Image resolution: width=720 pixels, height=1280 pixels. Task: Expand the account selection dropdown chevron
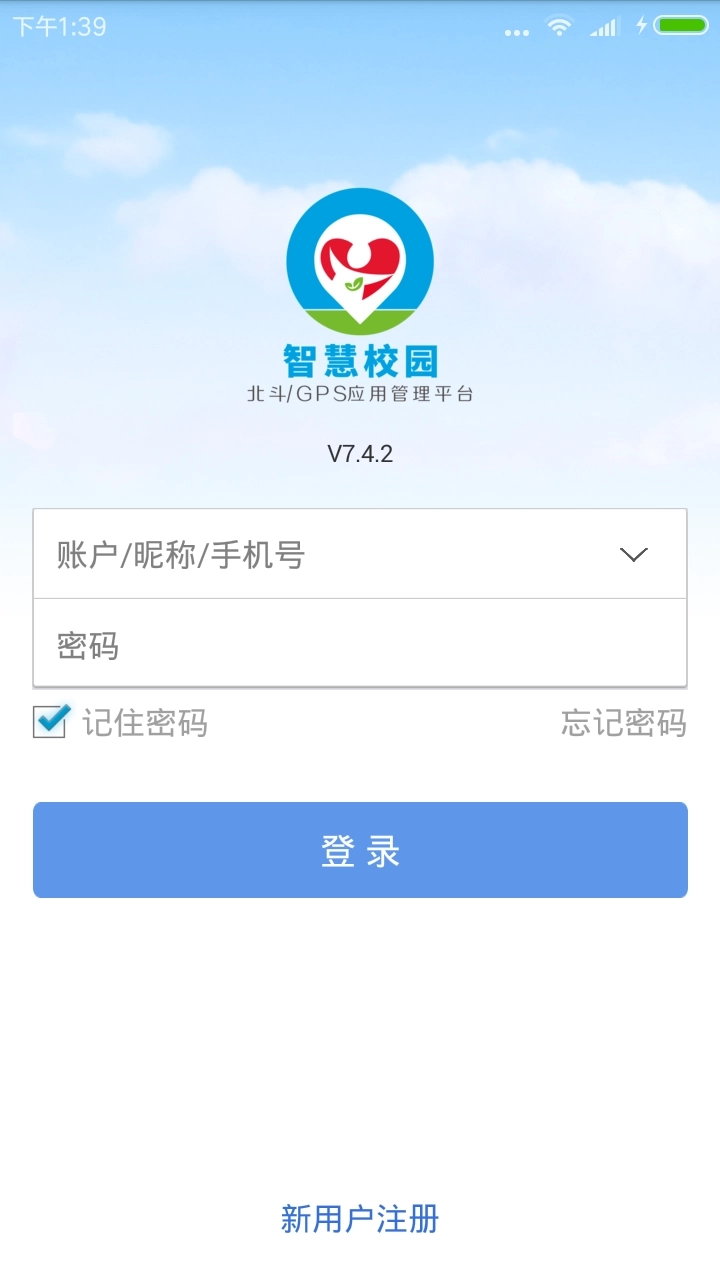[x=632, y=554]
